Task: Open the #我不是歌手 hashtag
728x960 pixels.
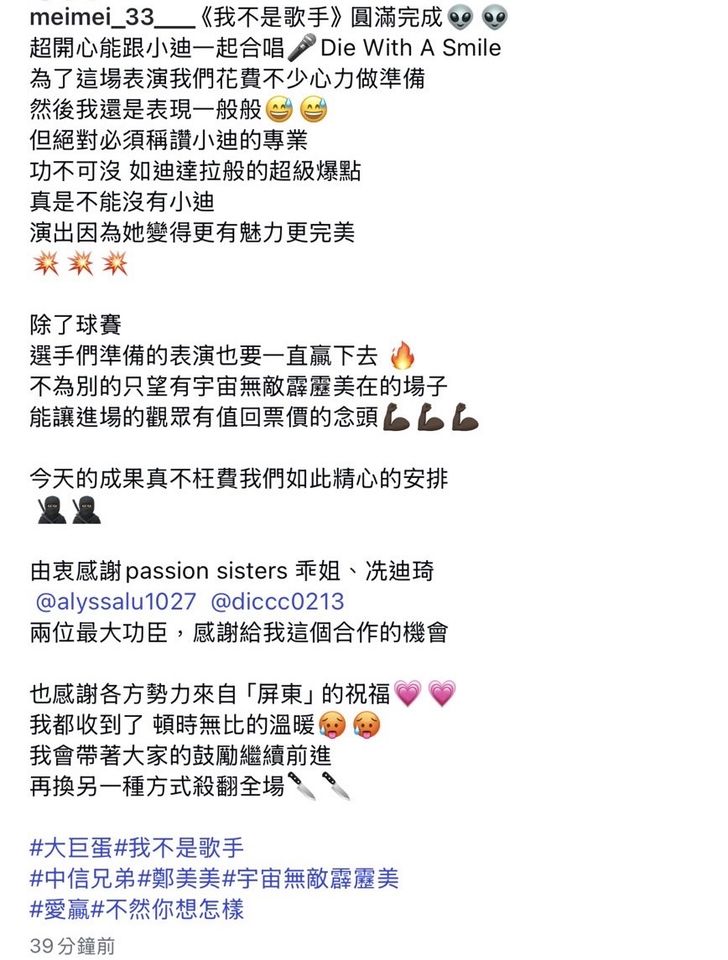Action: pos(180,849)
